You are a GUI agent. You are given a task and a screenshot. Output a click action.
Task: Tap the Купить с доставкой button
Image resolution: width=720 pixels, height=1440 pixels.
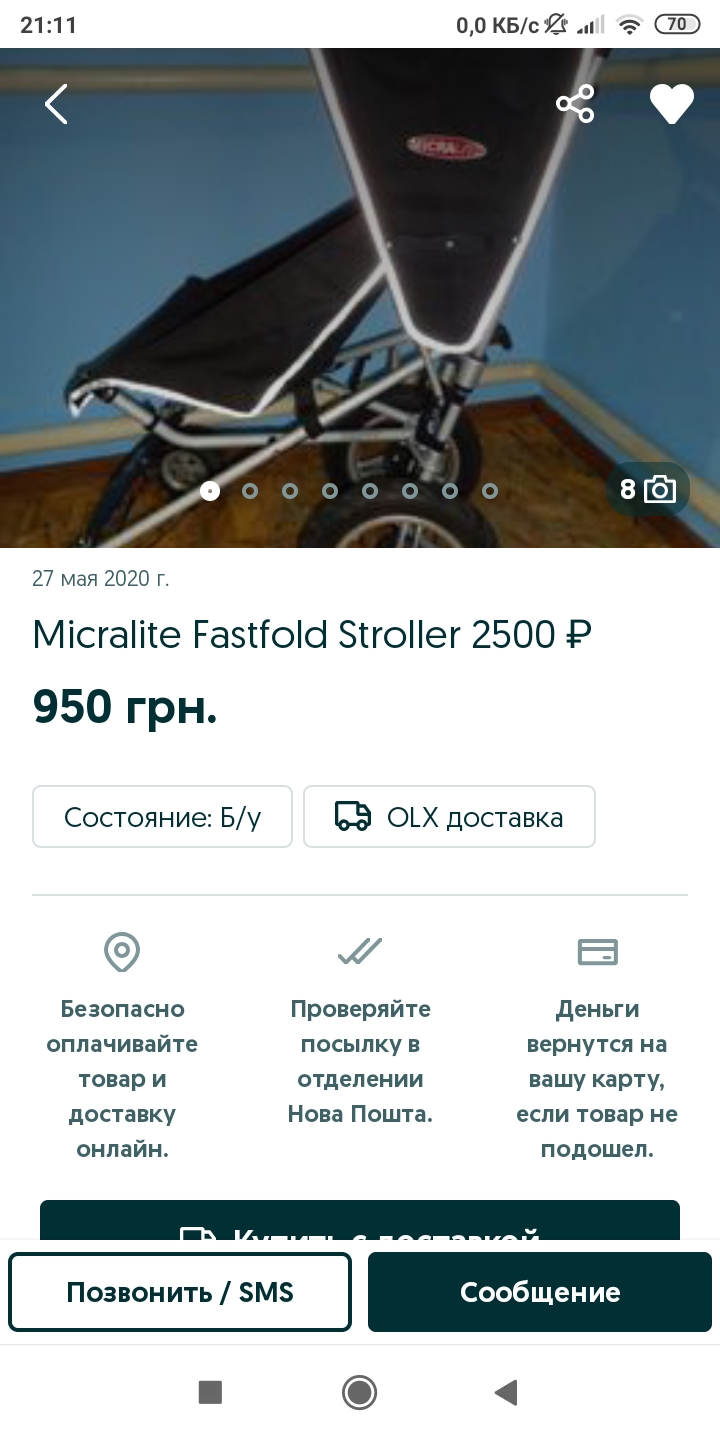[x=360, y=1222]
